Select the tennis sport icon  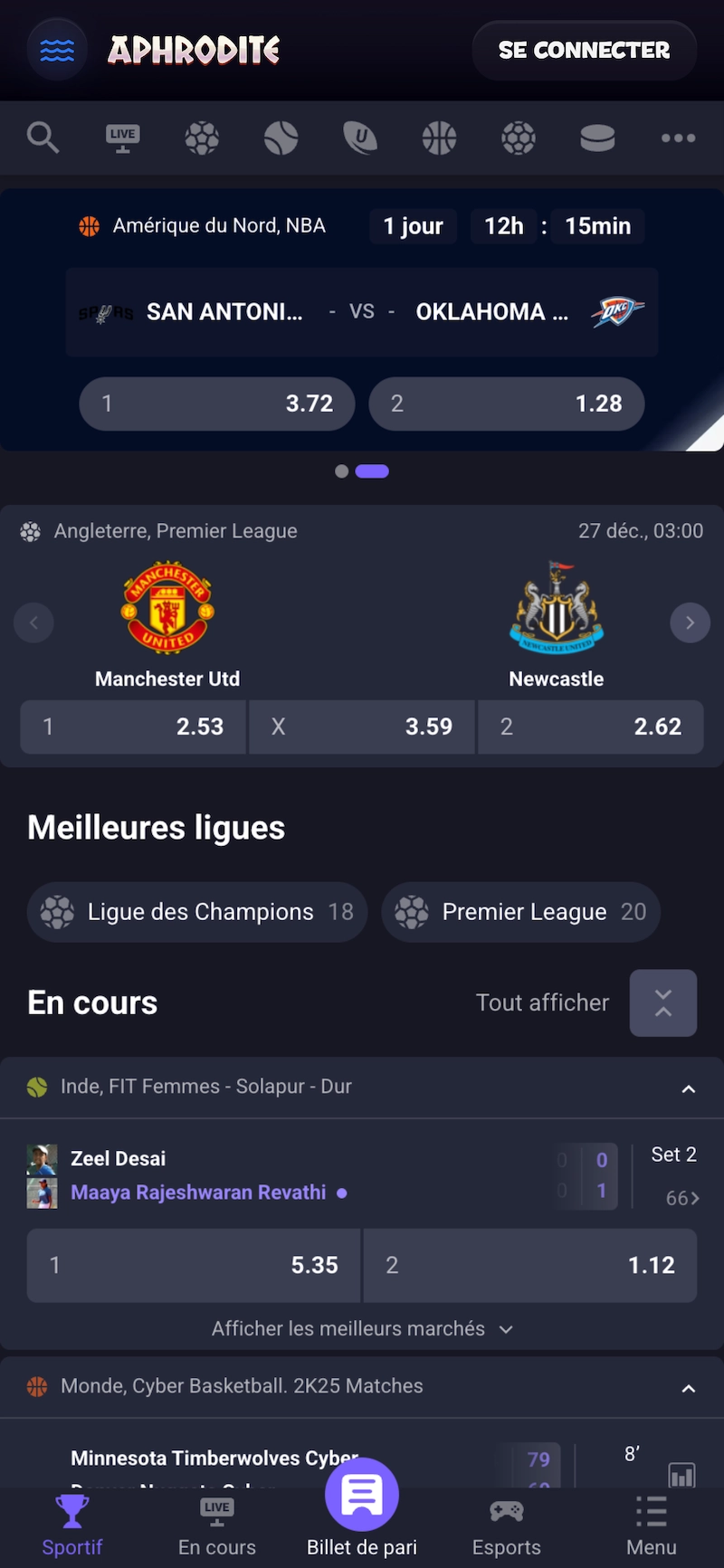pos(281,138)
